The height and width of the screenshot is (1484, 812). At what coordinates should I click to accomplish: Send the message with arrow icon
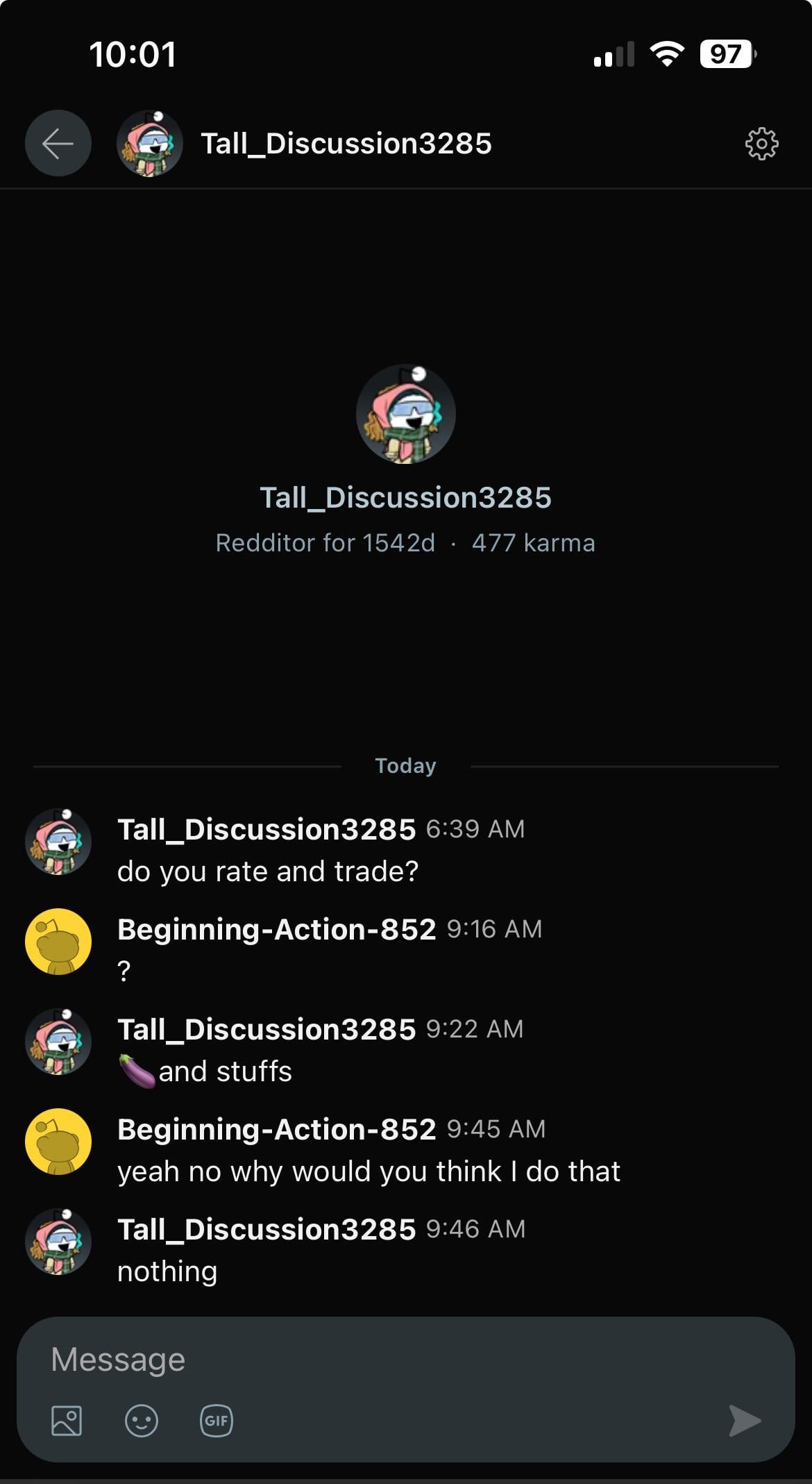tap(745, 1420)
